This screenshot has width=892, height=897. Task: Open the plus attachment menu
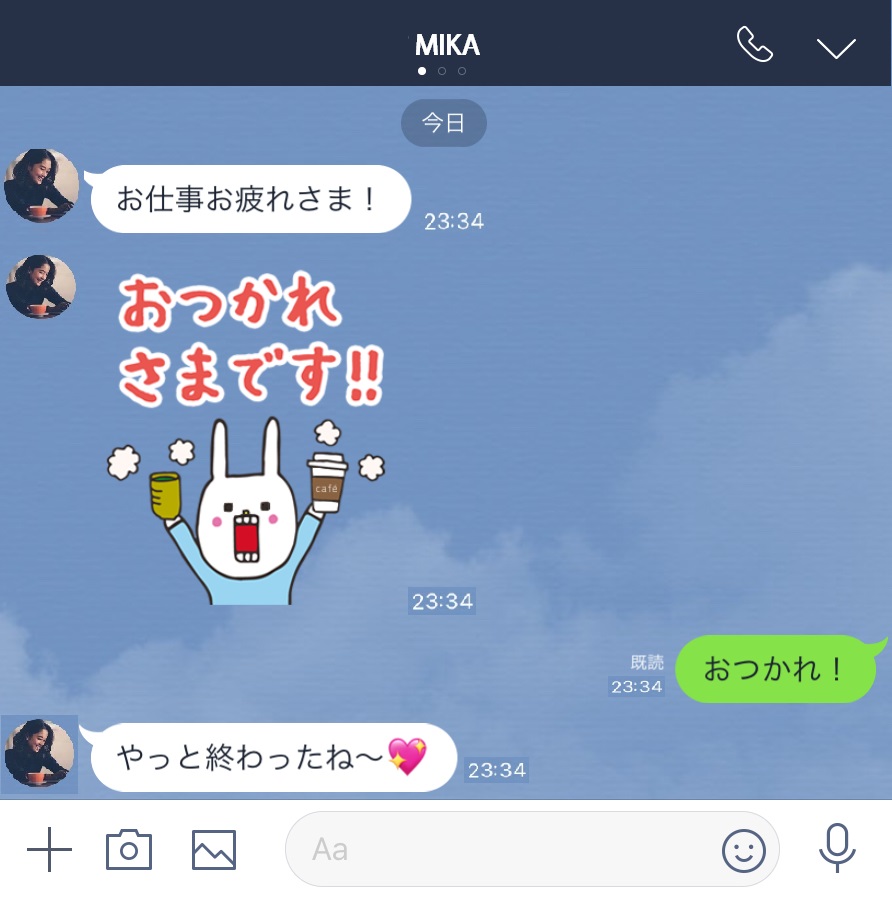[49, 850]
